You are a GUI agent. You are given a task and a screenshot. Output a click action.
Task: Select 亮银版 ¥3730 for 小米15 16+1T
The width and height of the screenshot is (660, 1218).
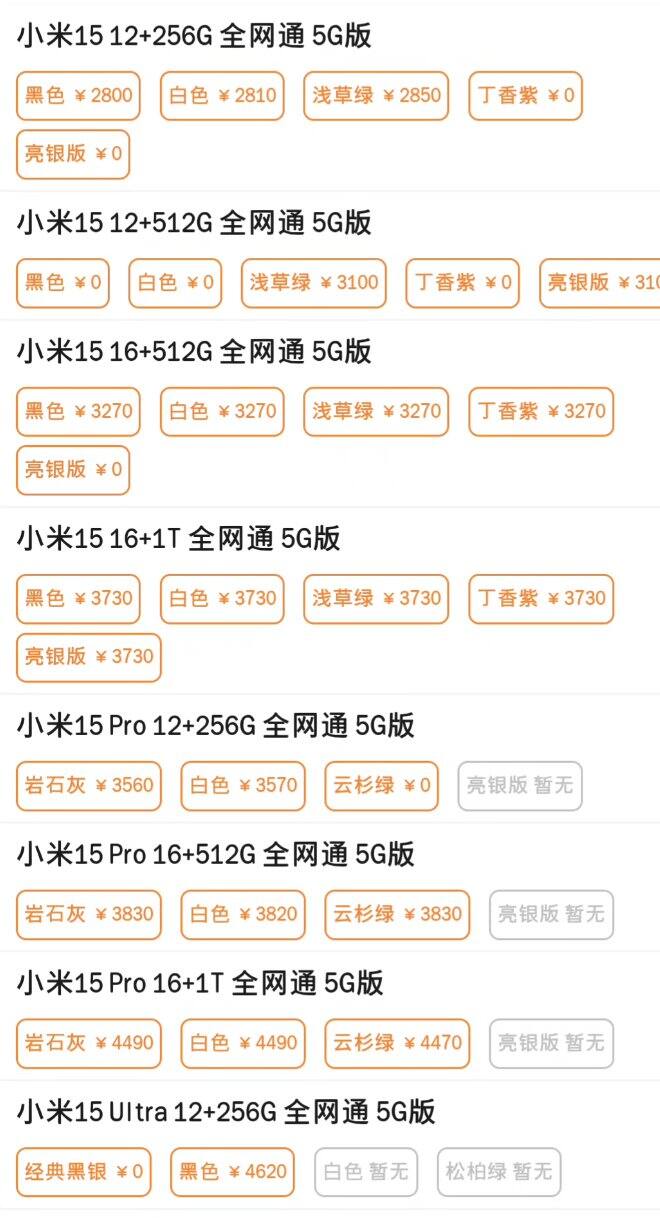[89, 656]
